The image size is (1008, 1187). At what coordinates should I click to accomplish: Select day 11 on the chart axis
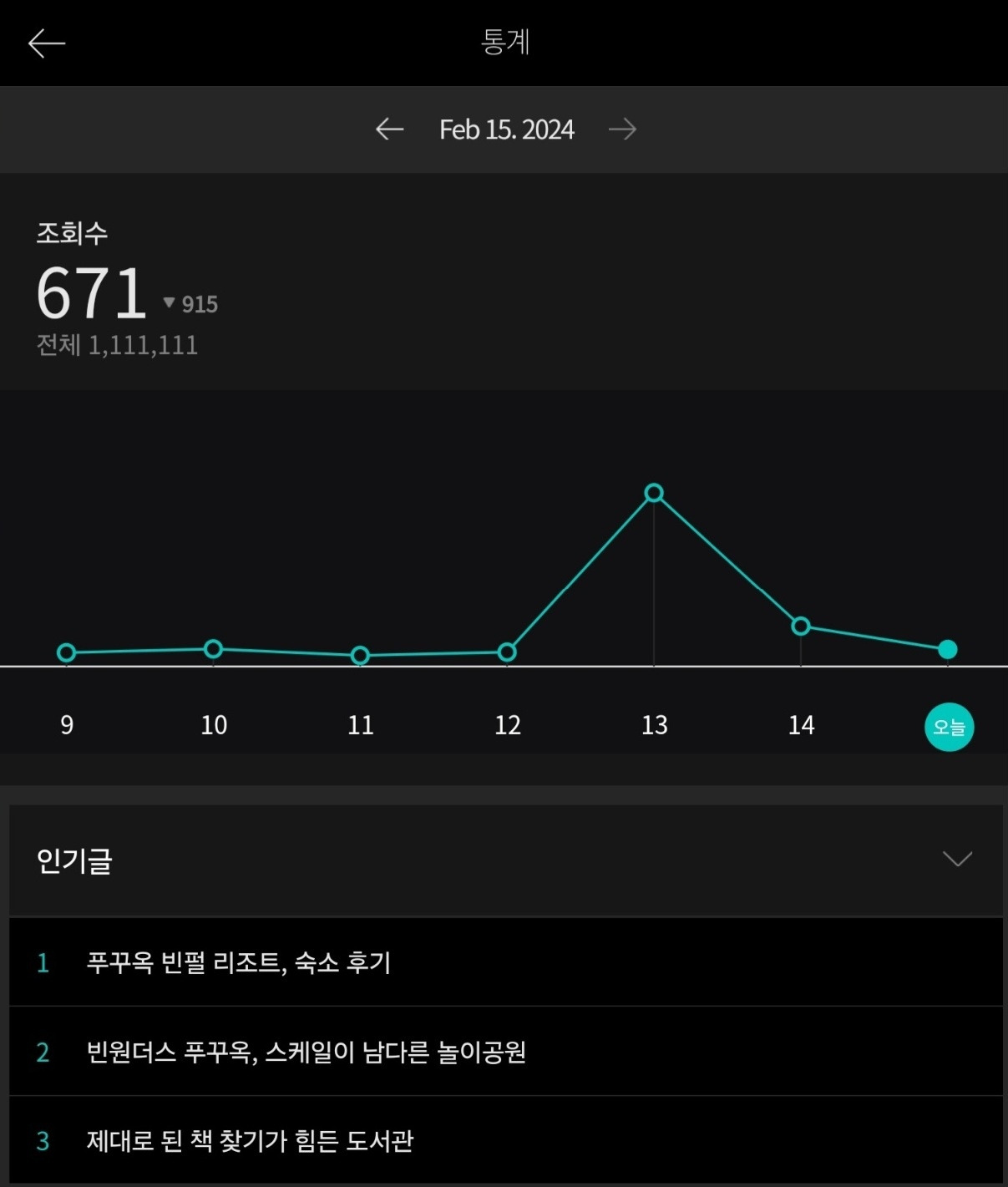[360, 725]
